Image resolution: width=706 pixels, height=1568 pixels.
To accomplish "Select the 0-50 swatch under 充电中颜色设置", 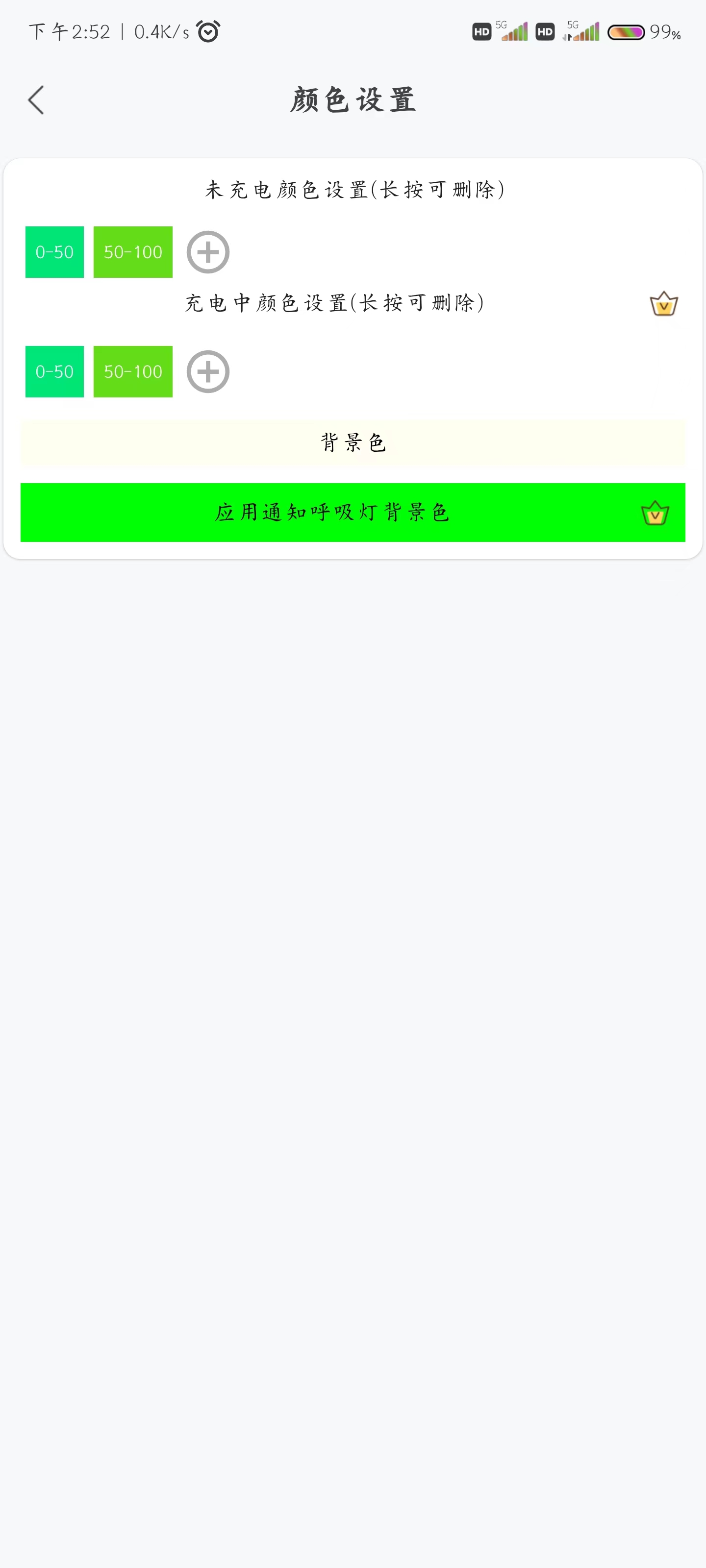I will 53,371.
